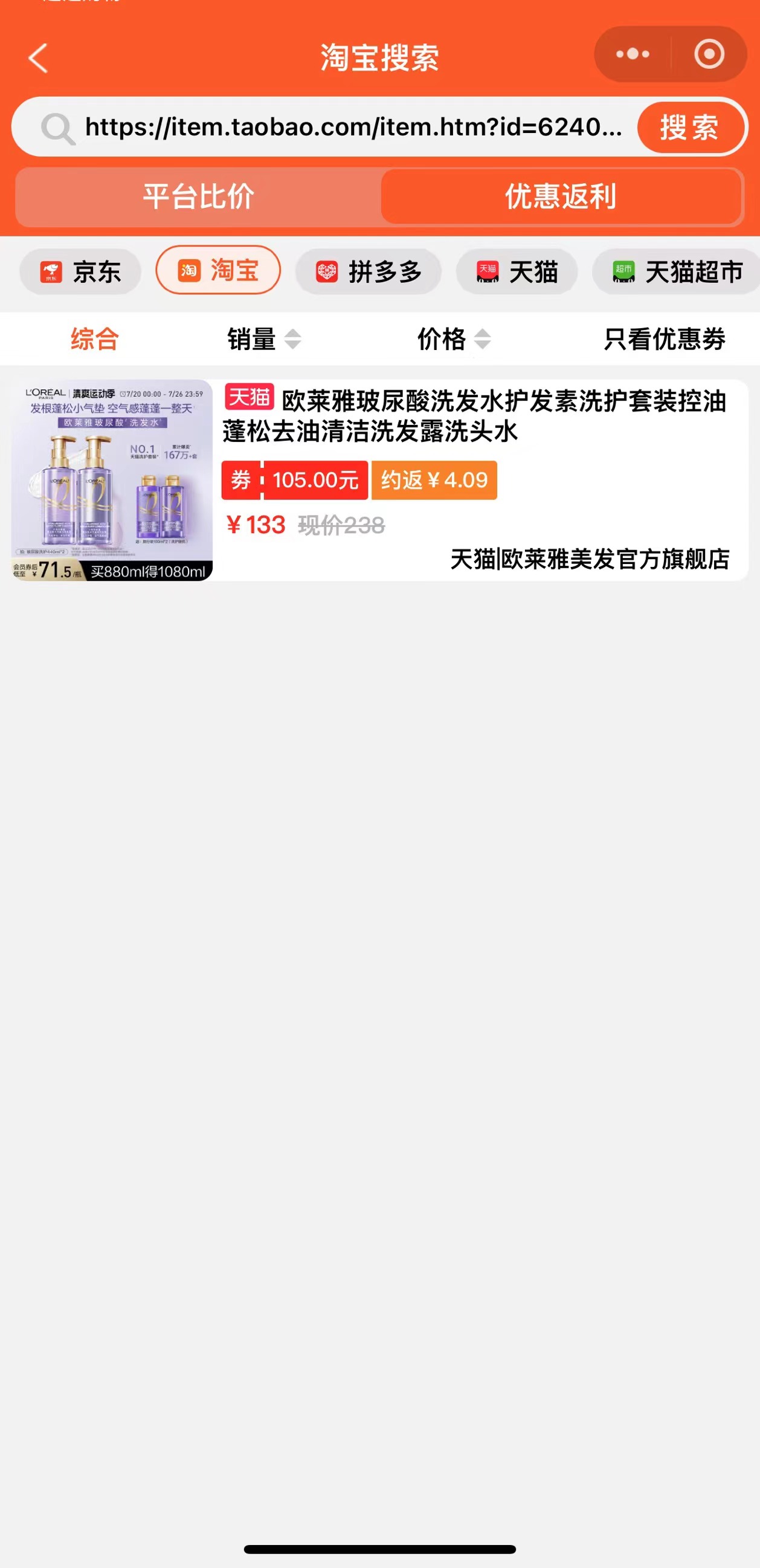Pick the 天猫 platform chip
Screen dimensions: 760x1568
click(x=517, y=271)
